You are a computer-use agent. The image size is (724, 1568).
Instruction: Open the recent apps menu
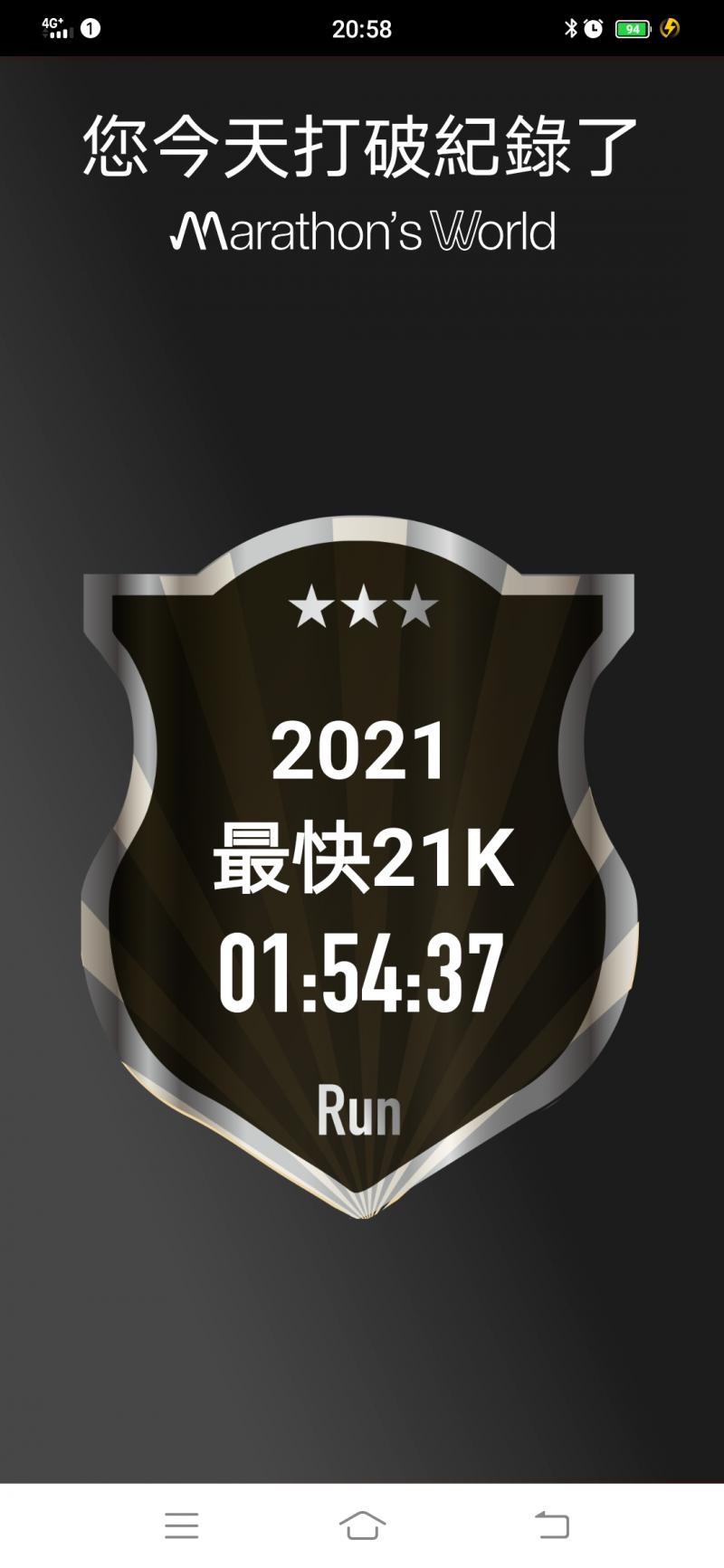click(x=181, y=1525)
